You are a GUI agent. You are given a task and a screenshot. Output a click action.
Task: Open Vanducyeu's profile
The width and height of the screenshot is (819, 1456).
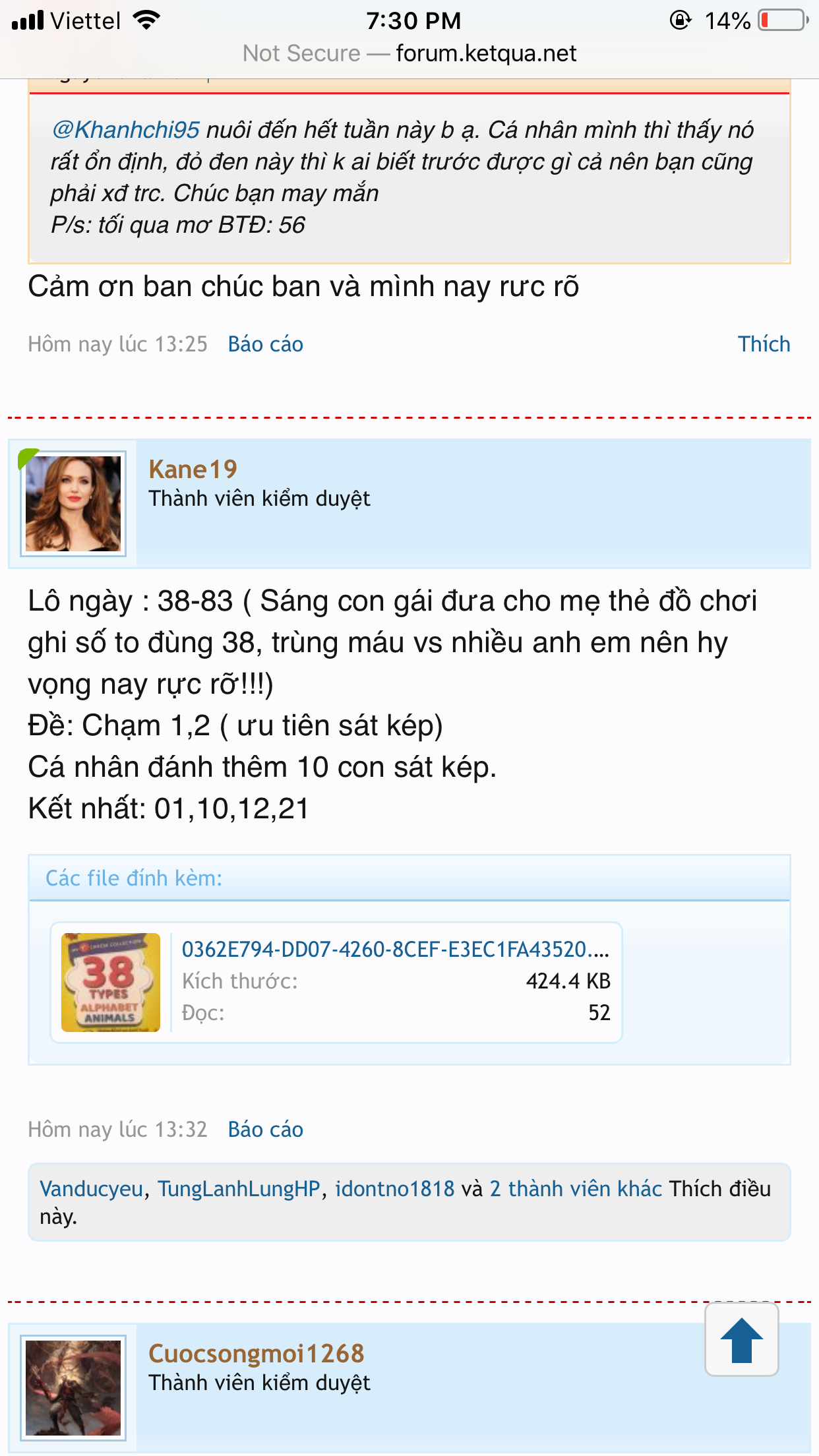[x=92, y=1188]
